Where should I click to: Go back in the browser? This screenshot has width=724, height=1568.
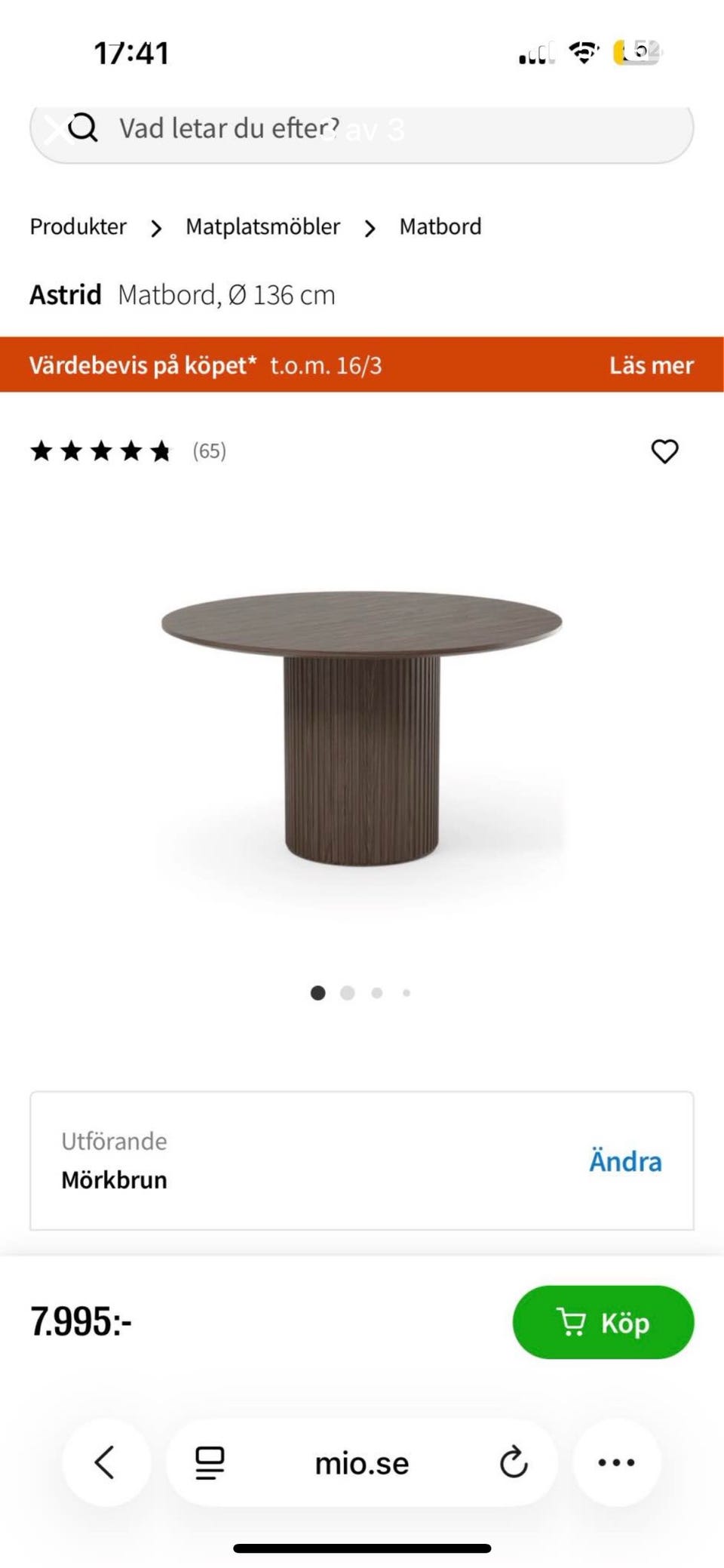(x=106, y=1462)
